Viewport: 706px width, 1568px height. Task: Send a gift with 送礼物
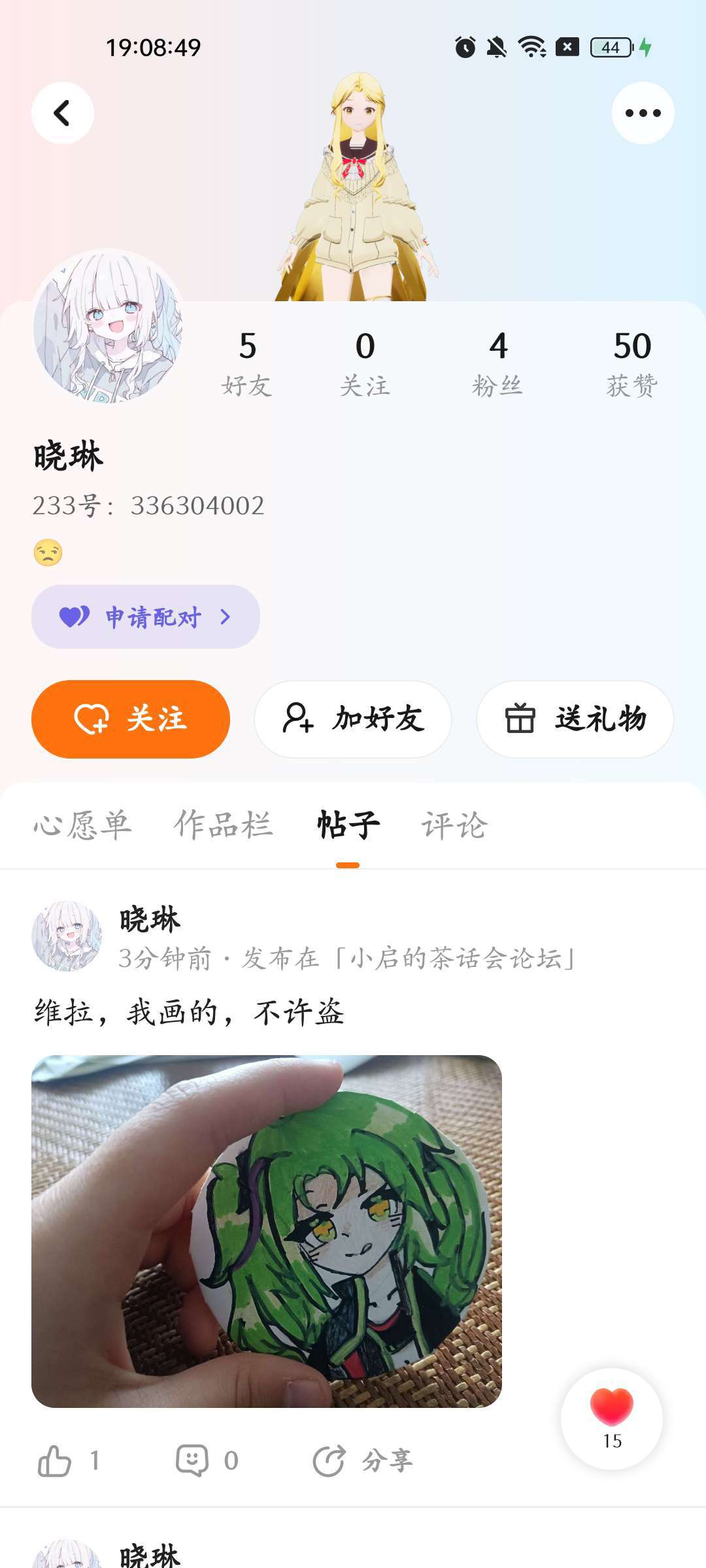click(x=575, y=719)
